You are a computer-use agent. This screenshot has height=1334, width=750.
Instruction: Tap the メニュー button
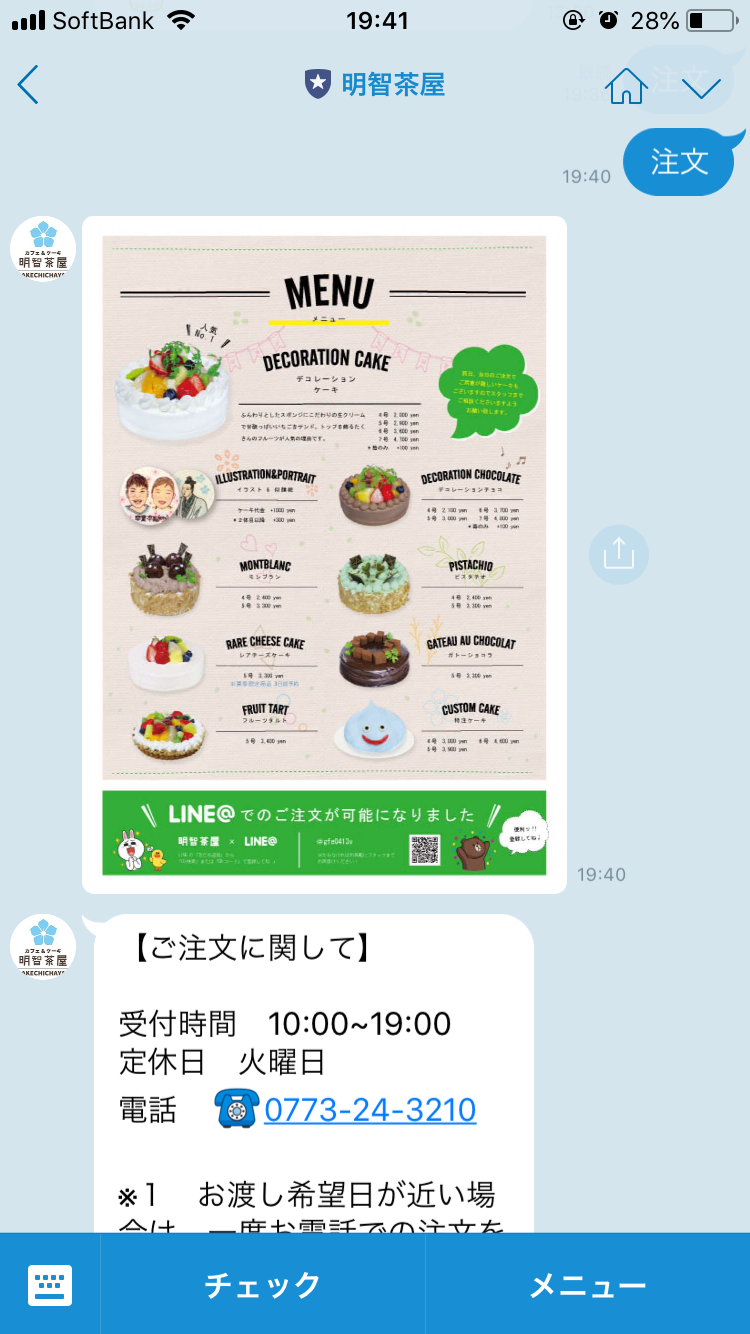588,1284
